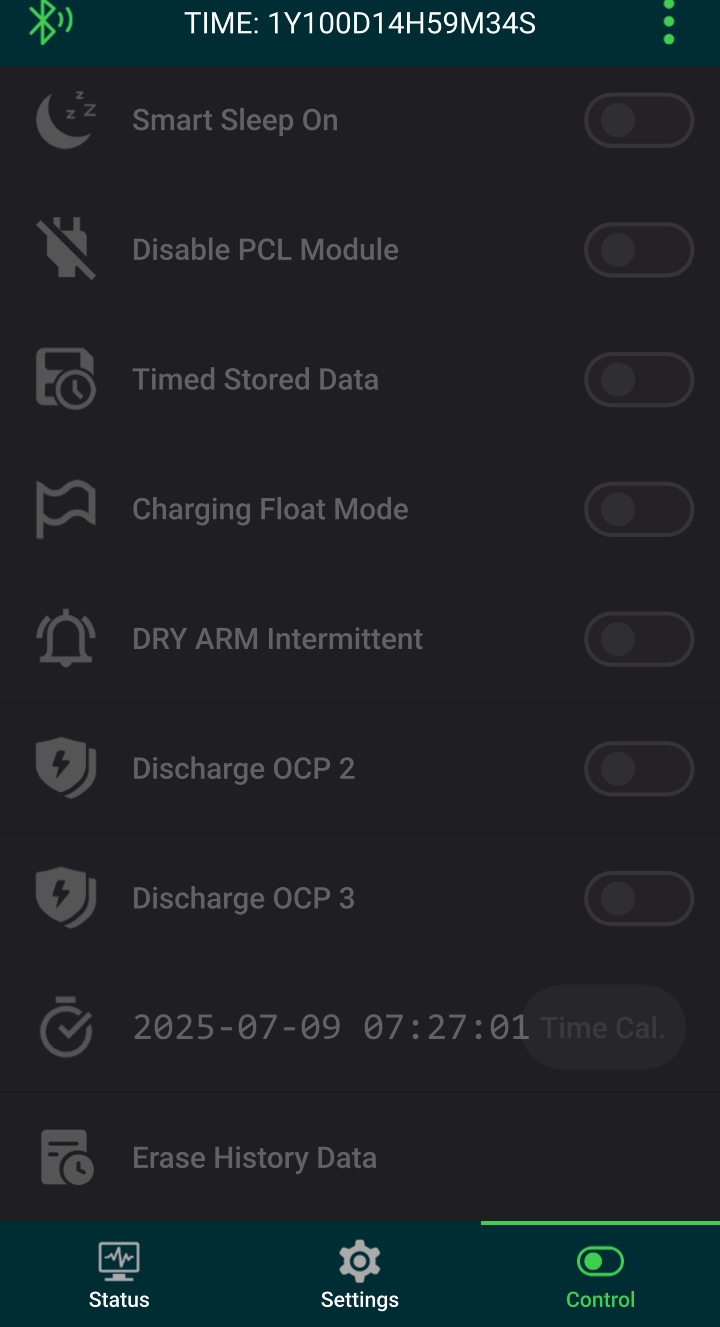Switch on Discharge OCP 3
Screen dimensions: 720x1327
click(x=639, y=899)
